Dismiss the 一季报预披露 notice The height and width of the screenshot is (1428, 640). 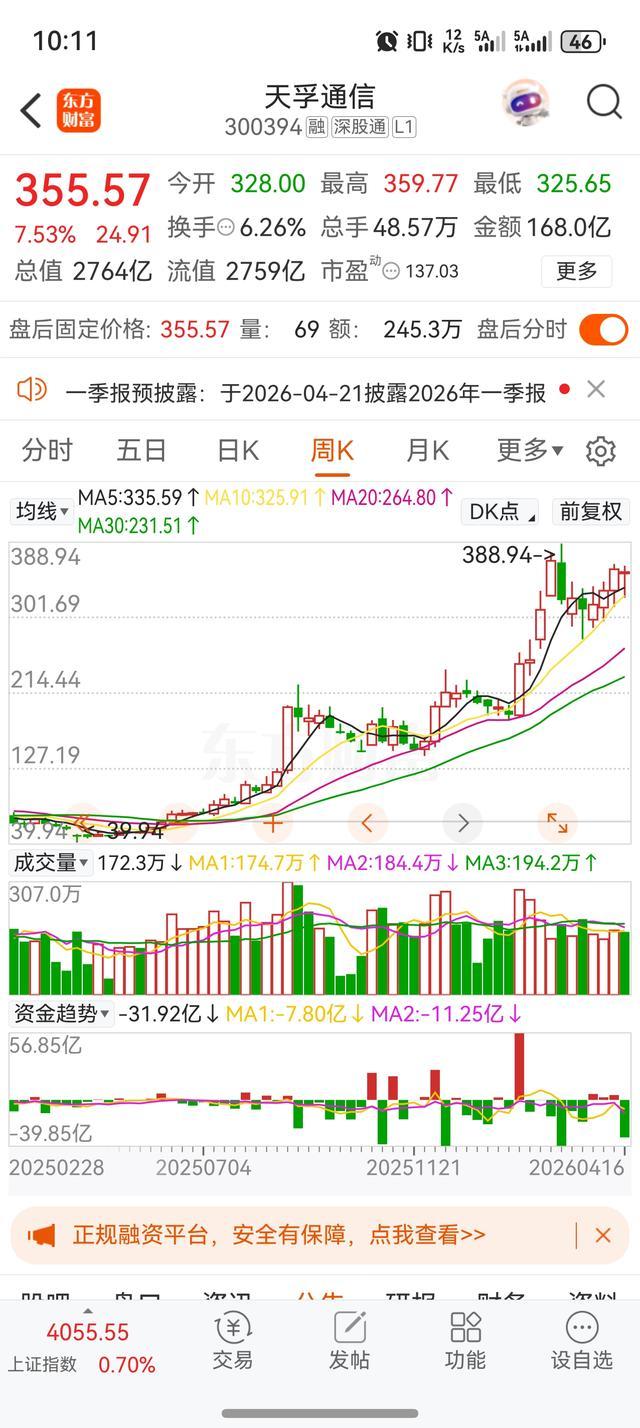coord(596,390)
